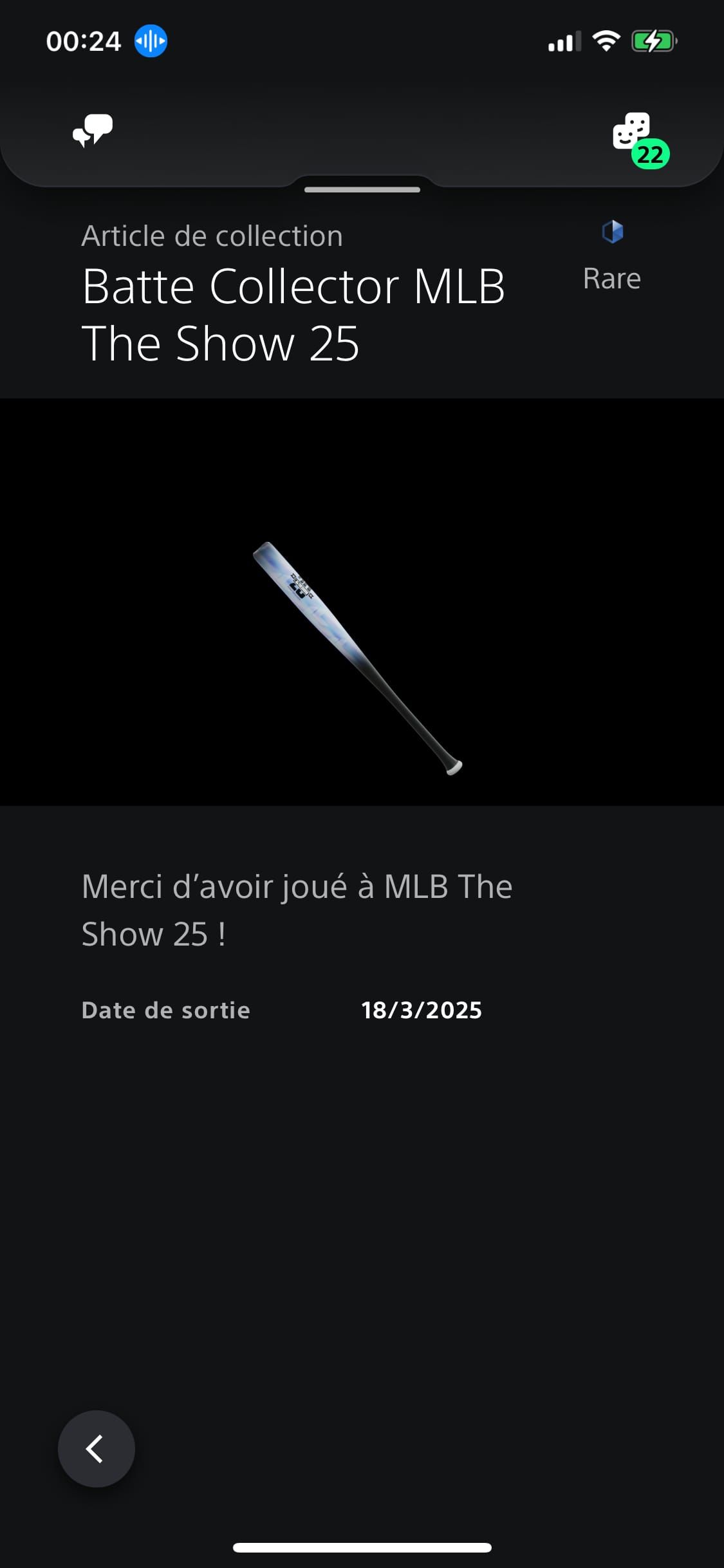The image size is (724, 1568).
Task: Tap the drag handle below the top bar
Action: click(x=362, y=190)
